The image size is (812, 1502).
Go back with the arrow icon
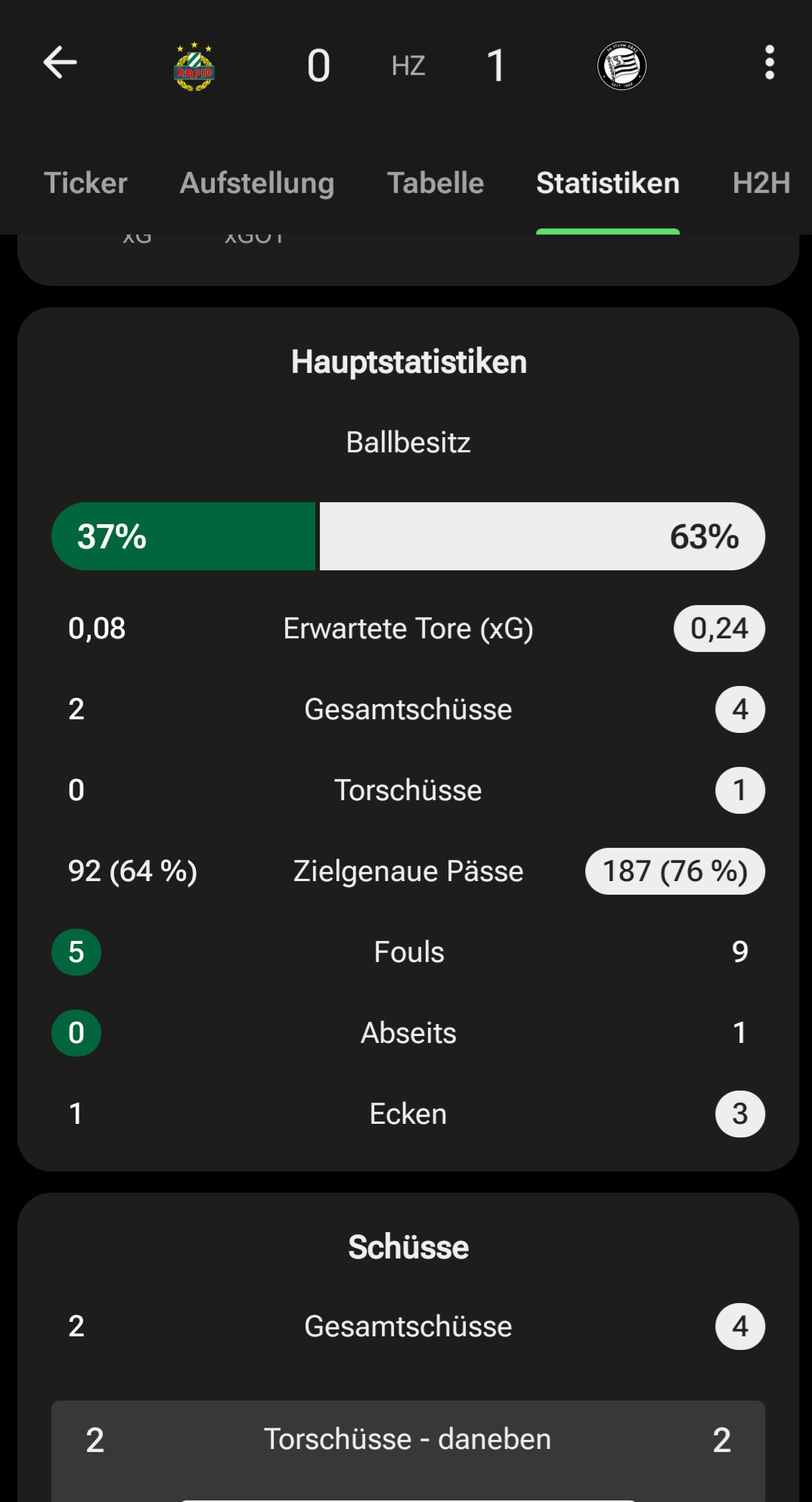pyautogui.click(x=60, y=63)
